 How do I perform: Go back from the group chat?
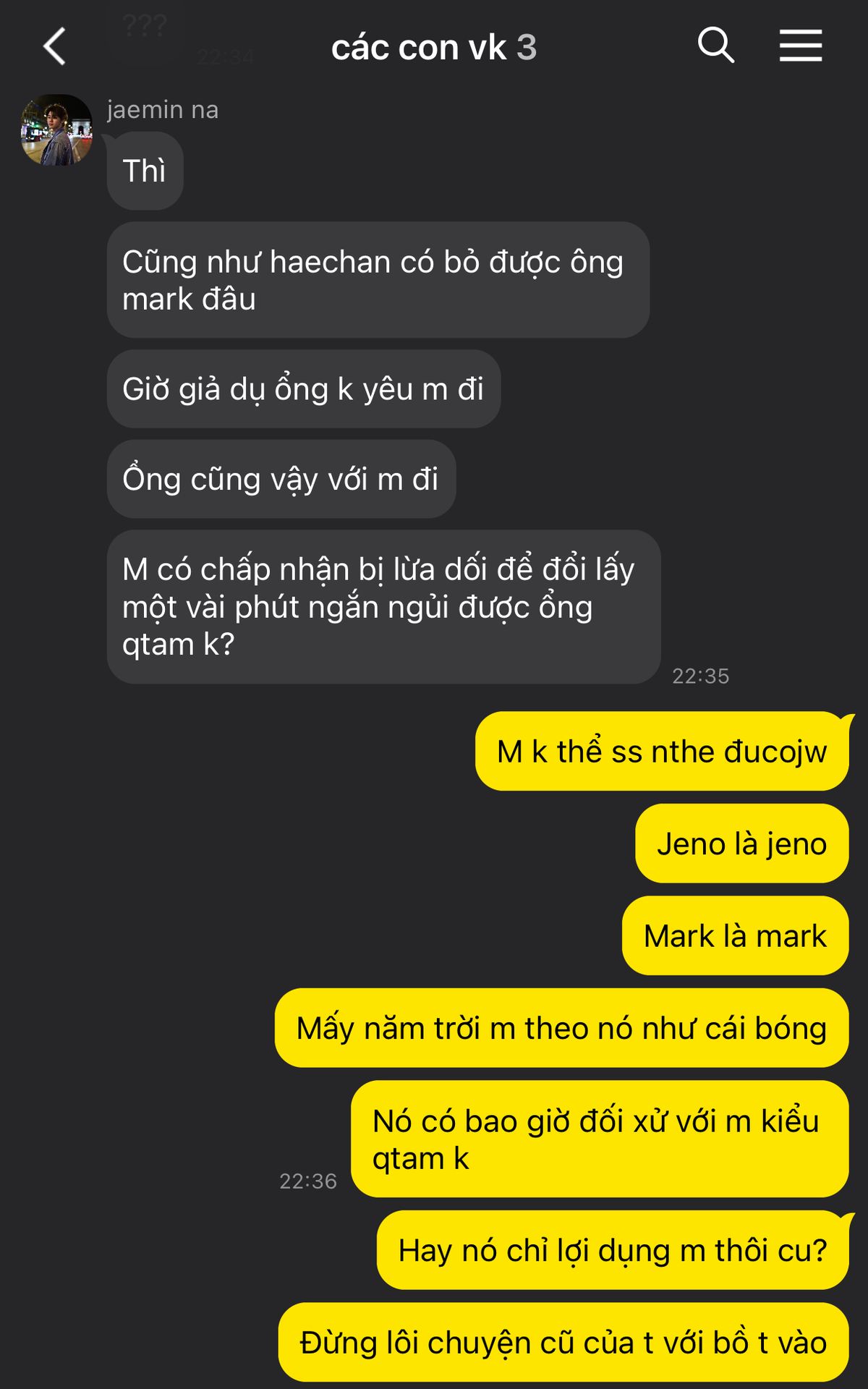55,47
